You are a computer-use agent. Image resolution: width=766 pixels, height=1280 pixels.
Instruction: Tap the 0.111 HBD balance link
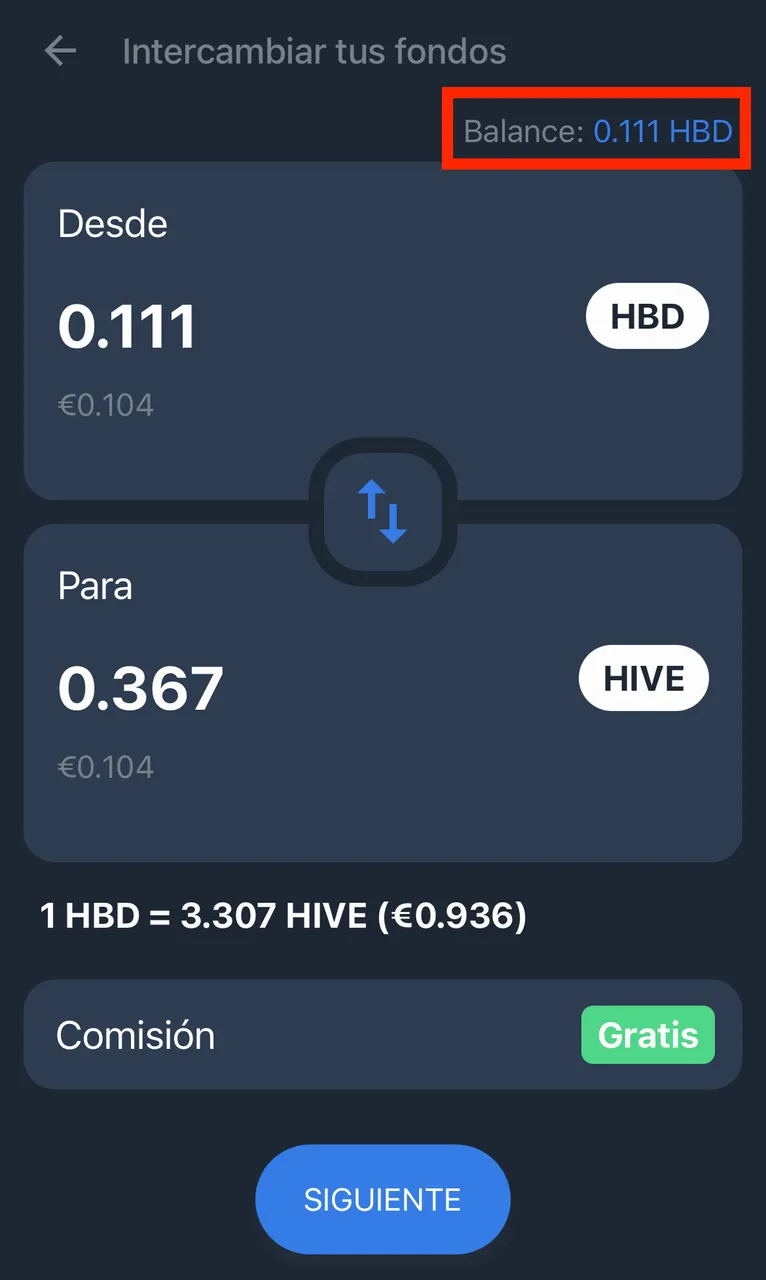(662, 131)
